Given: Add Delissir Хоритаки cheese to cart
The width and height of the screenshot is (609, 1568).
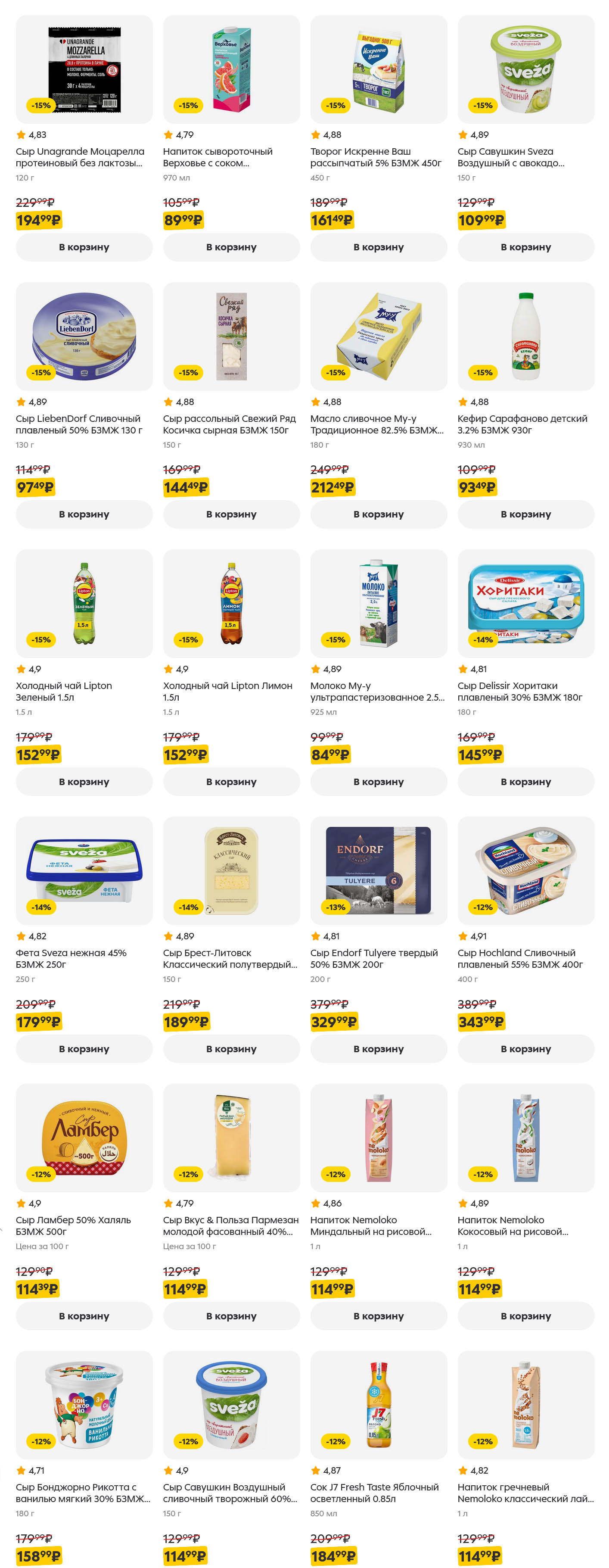Looking at the screenshot, I should point(525,782).
